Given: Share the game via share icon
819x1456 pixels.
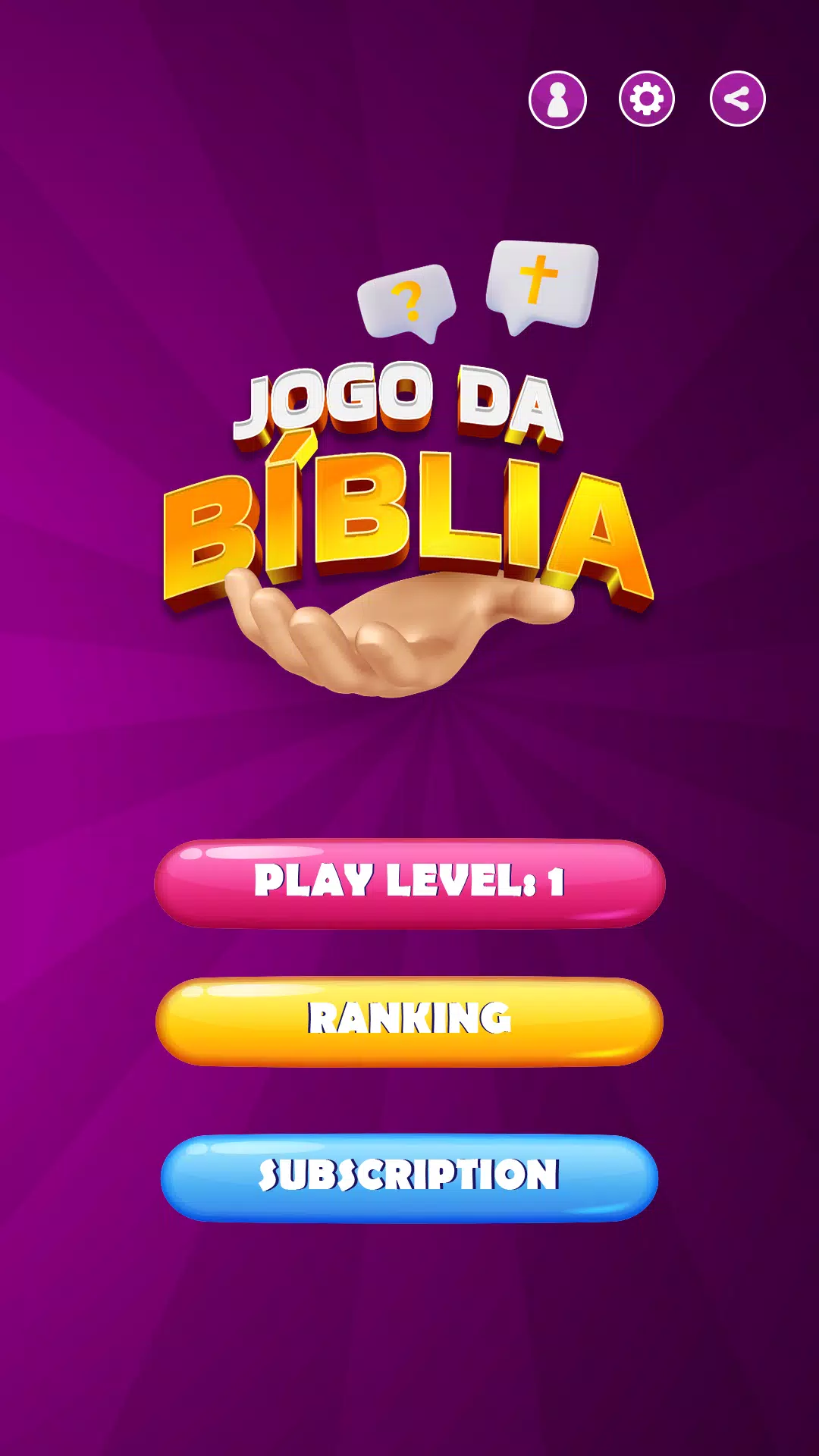Looking at the screenshot, I should coord(737,99).
